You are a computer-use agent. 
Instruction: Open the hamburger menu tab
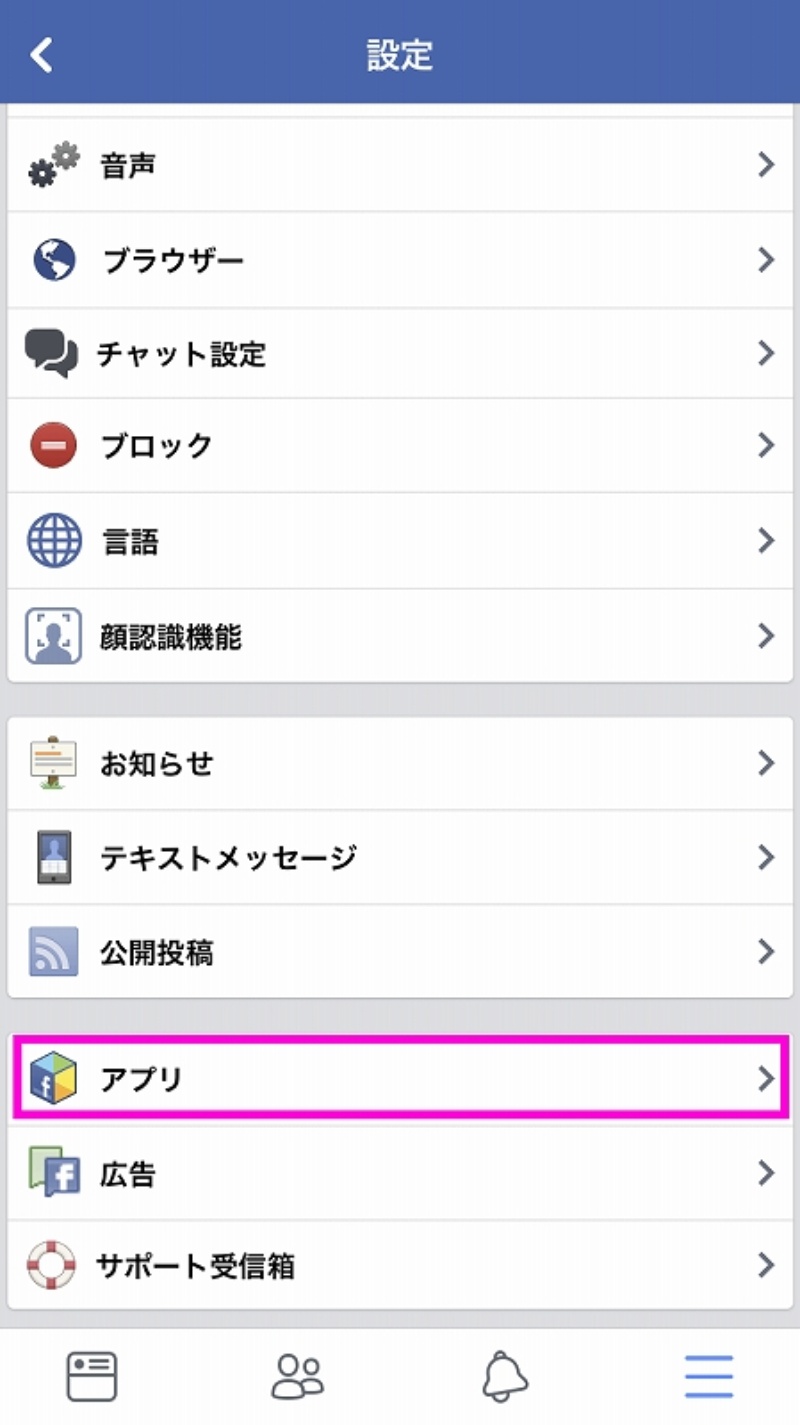click(709, 1377)
